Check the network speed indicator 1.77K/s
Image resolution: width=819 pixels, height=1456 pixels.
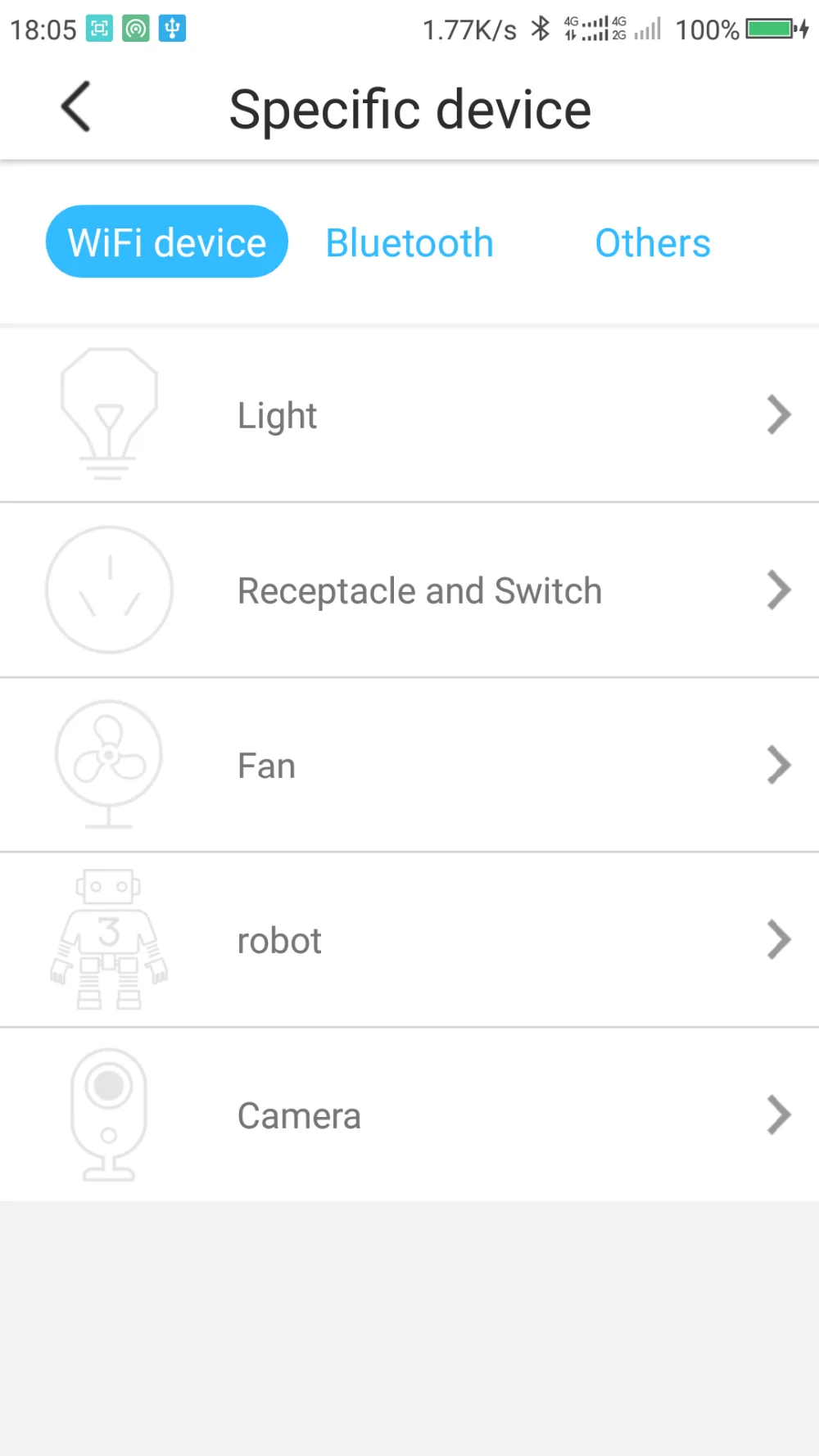tap(468, 29)
